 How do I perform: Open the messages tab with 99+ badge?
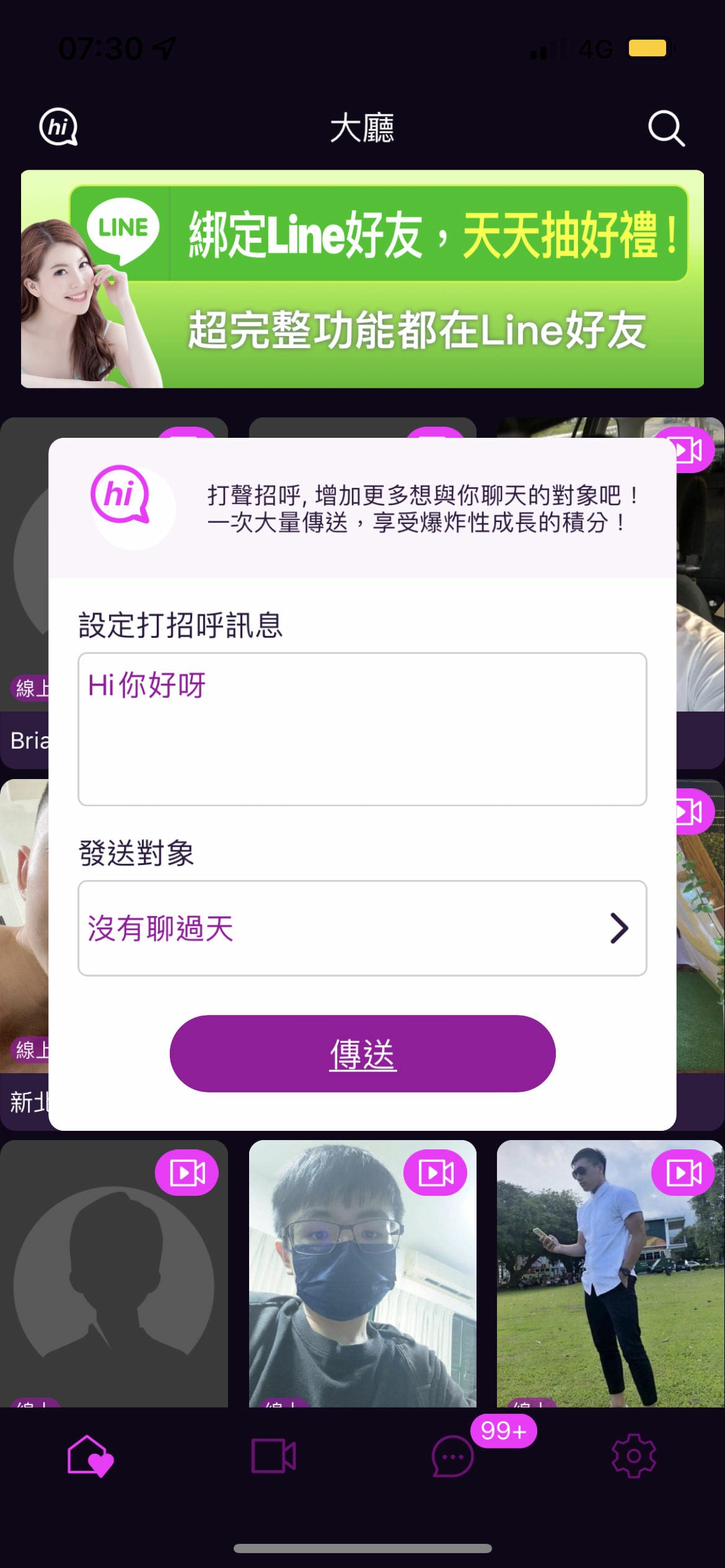(453, 1457)
